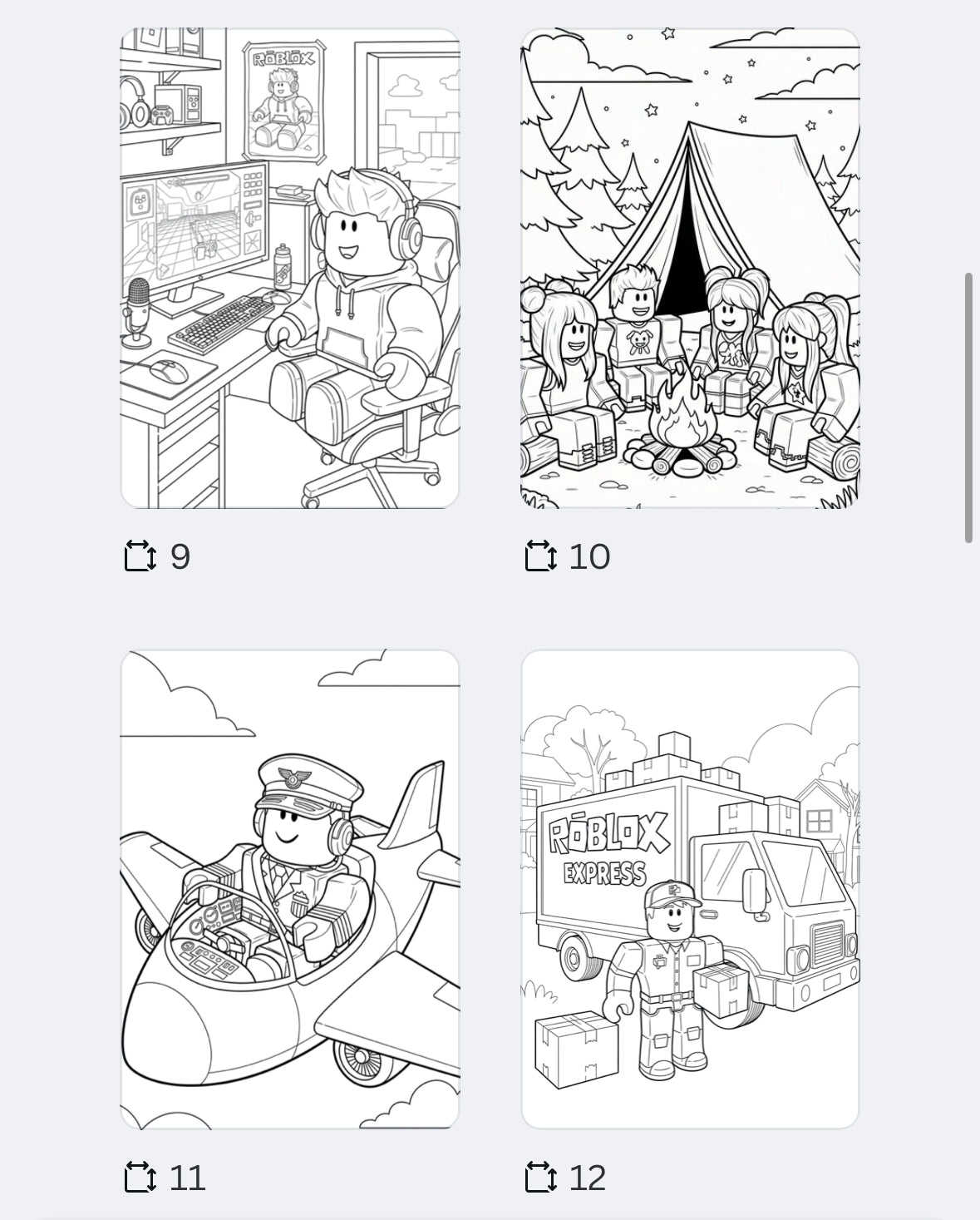The height and width of the screenshot is (1220, 980).
Task: Click the number 12 caption text
Action: [588, 1176]
